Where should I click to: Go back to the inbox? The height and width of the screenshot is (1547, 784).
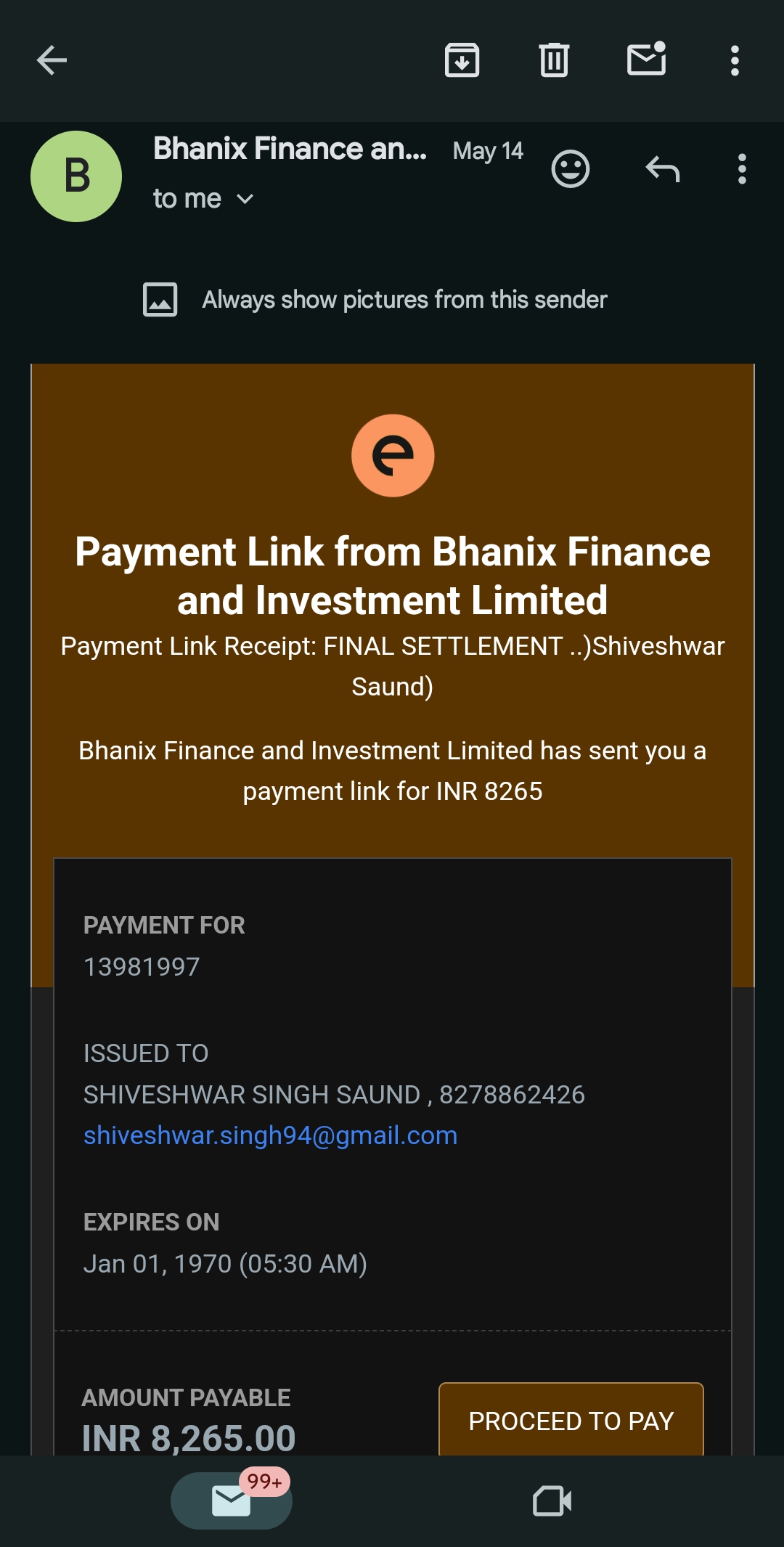[52, 60]
